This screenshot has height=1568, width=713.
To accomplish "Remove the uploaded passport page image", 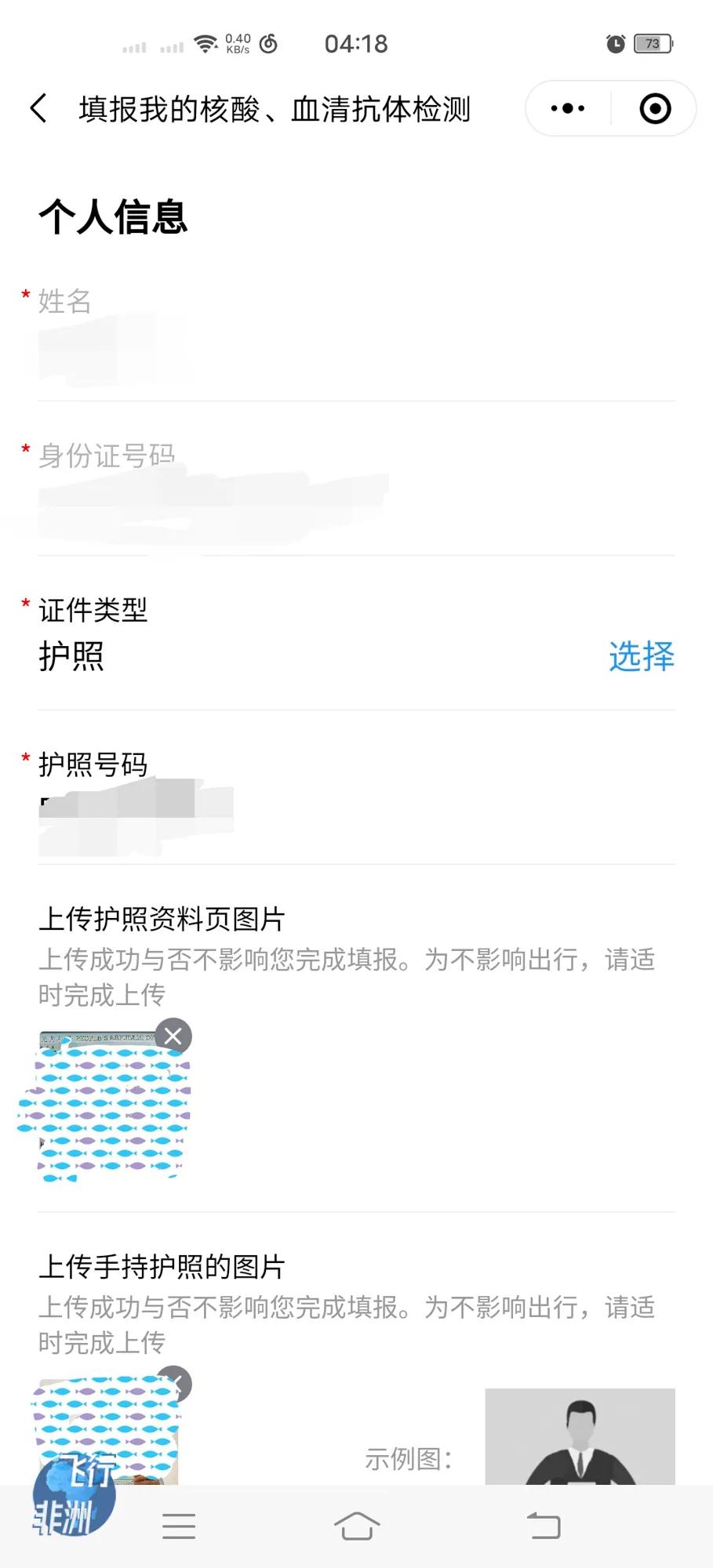I will [x=173, y=1036].
